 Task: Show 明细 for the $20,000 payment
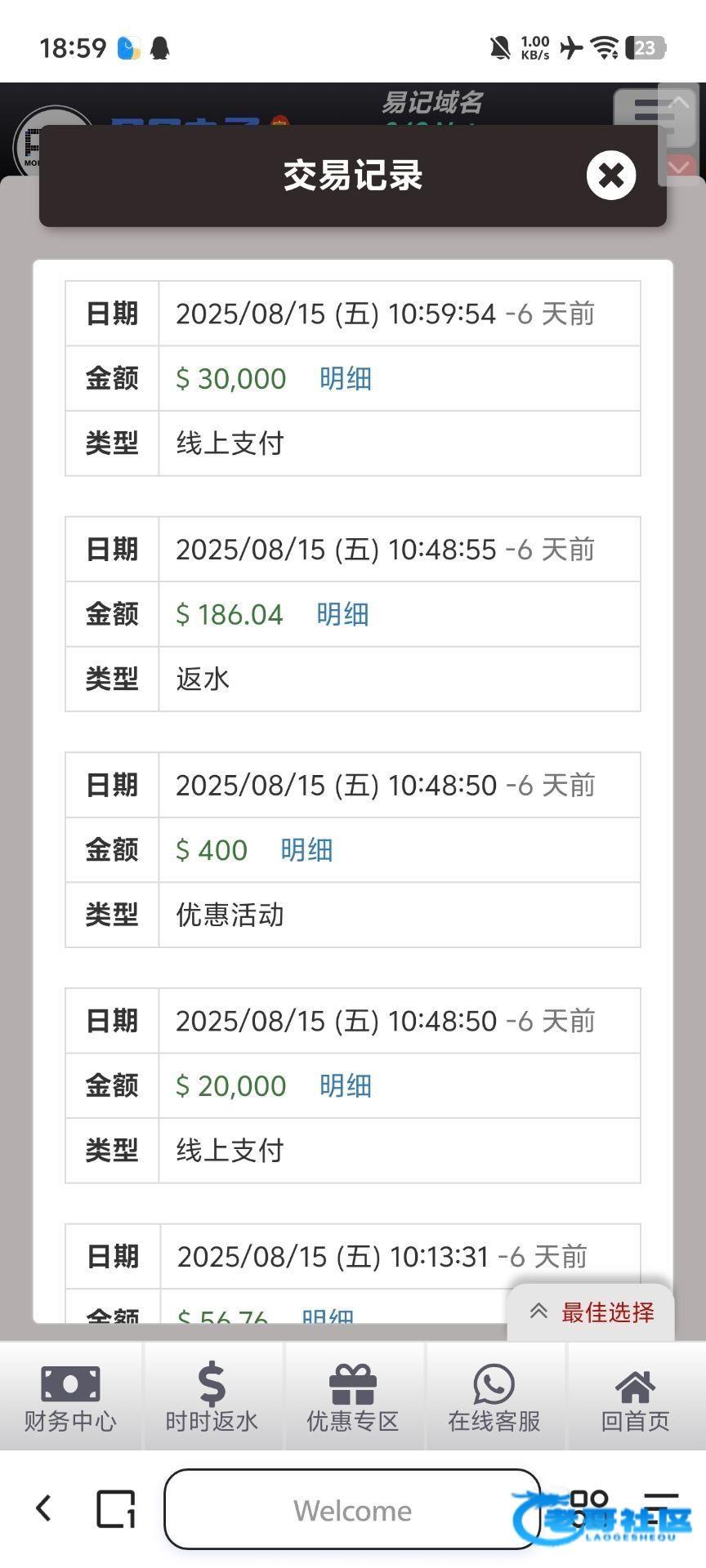(346, 1086)
